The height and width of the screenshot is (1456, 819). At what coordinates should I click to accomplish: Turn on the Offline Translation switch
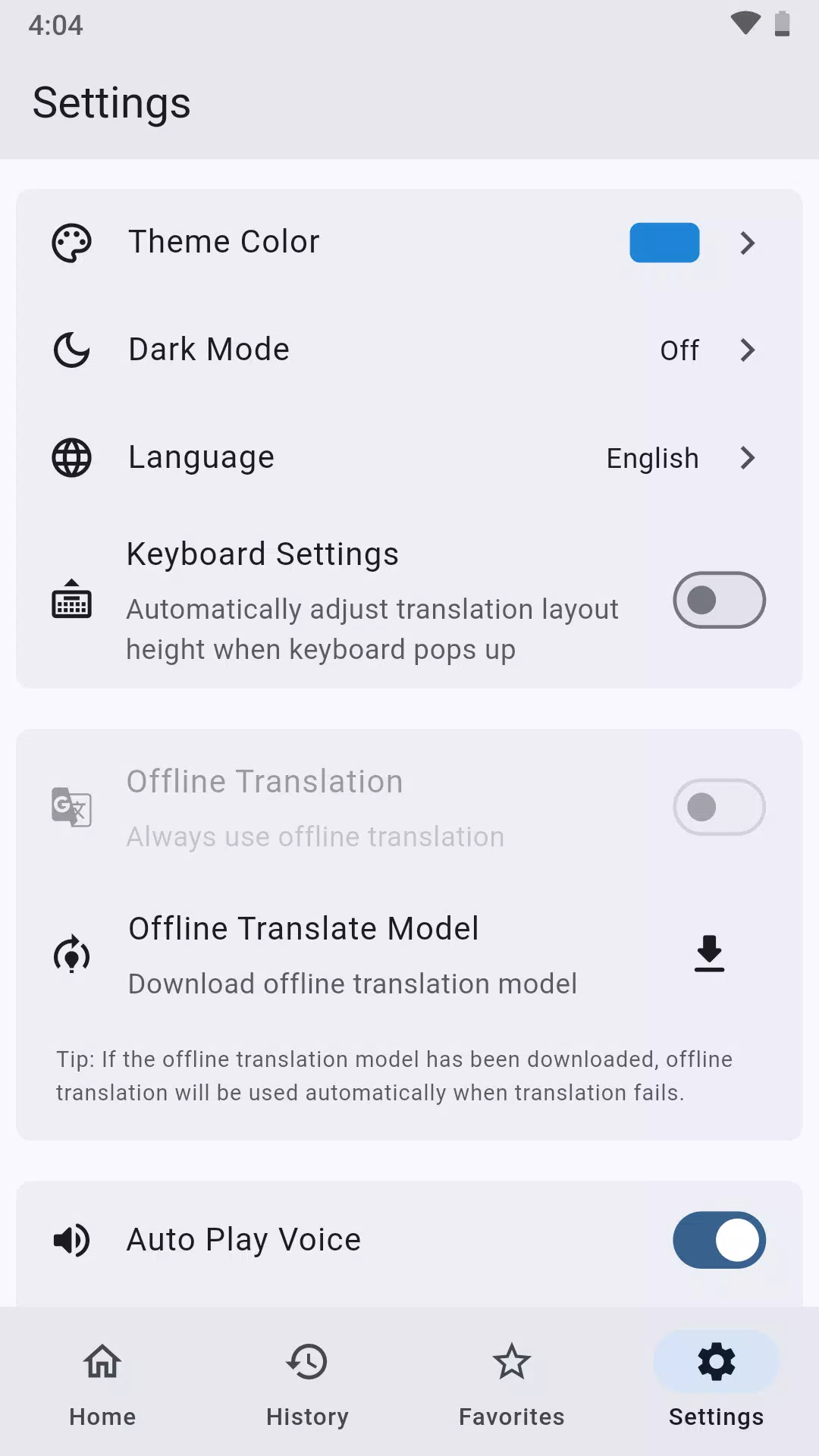719,807
